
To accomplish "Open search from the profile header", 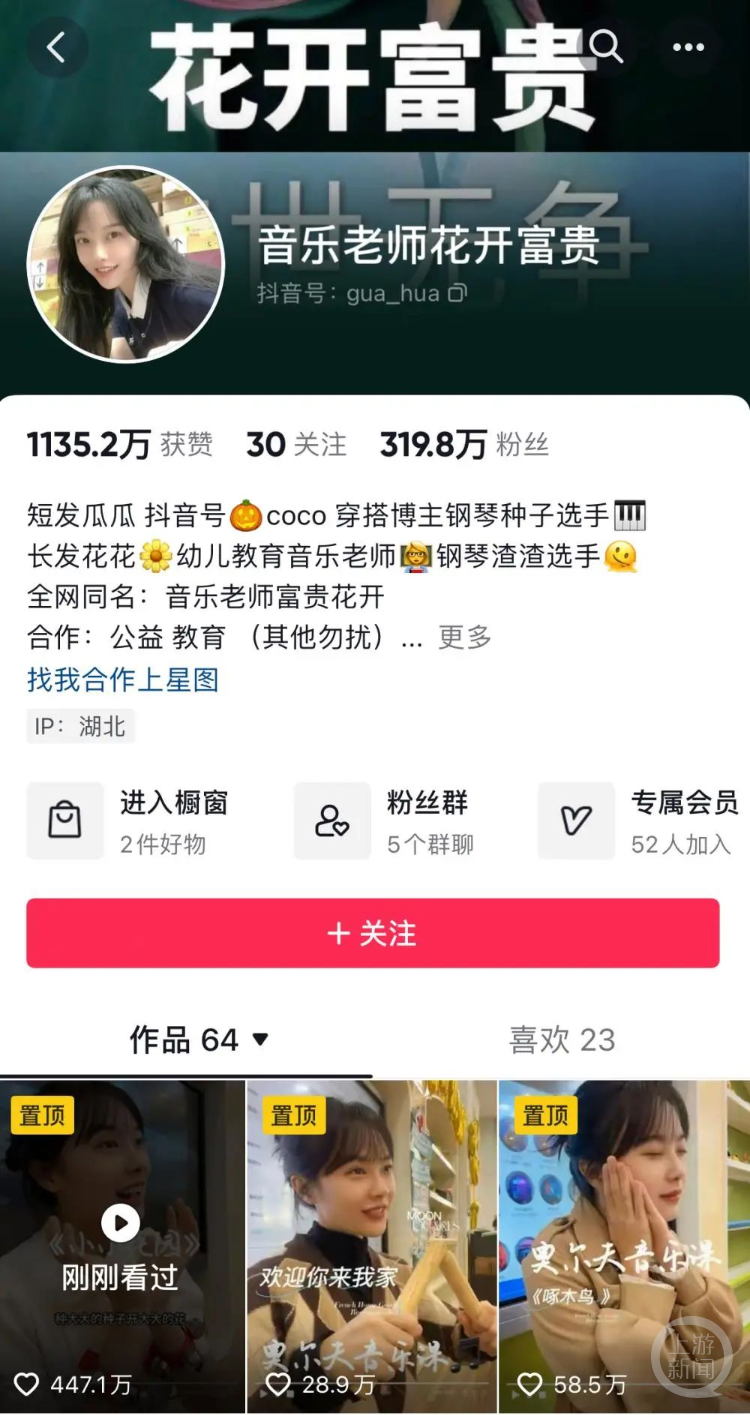I will 608,47.
